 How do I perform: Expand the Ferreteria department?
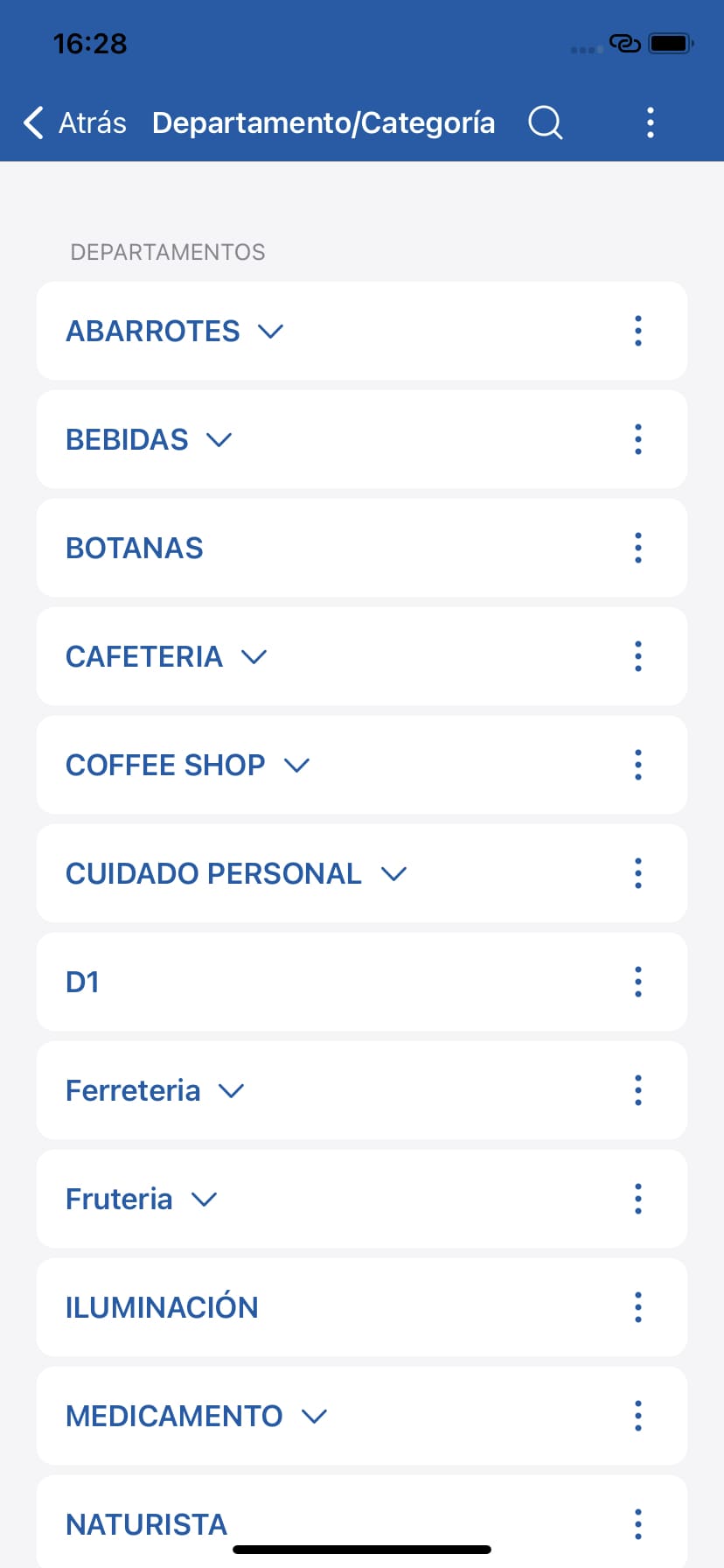(232, 1090)
